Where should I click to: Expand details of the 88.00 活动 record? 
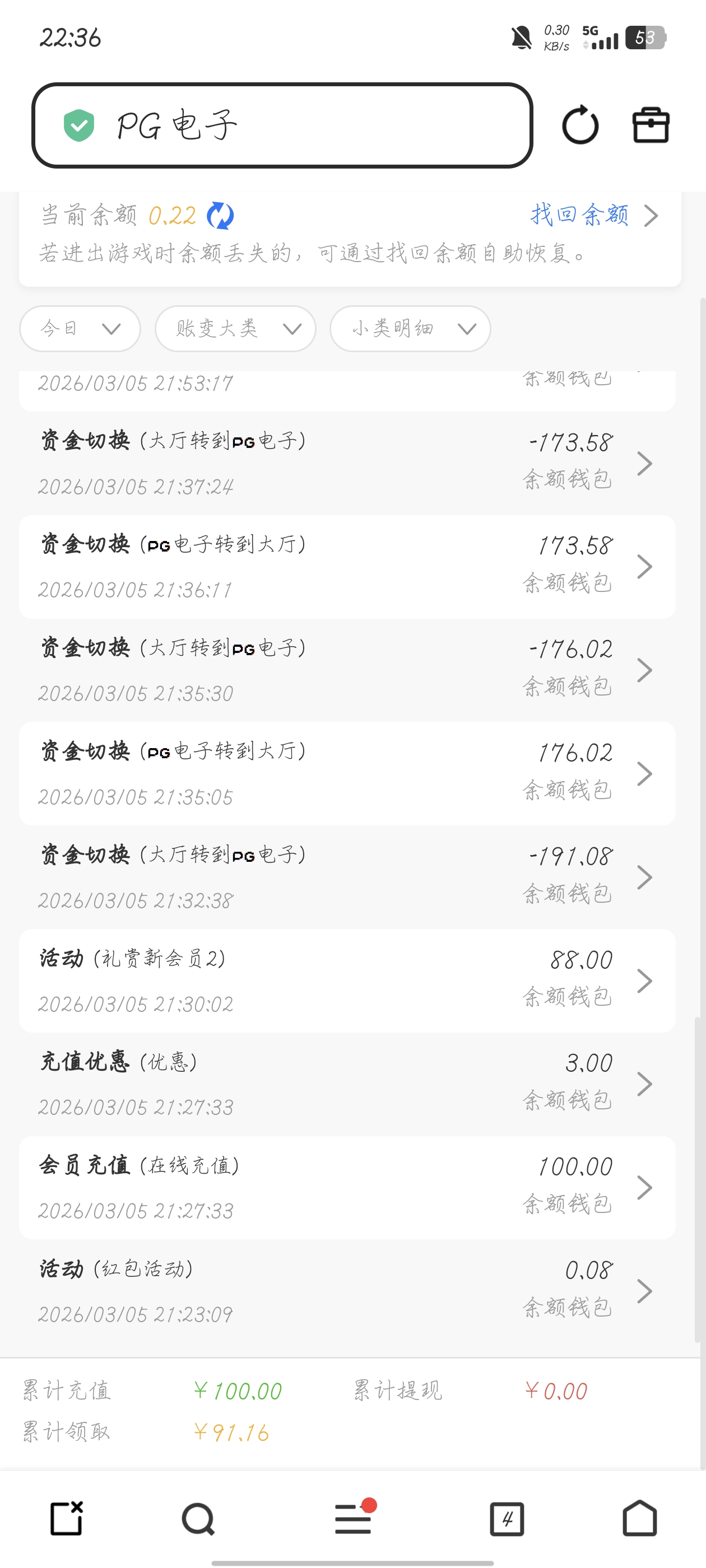[645, 981]
